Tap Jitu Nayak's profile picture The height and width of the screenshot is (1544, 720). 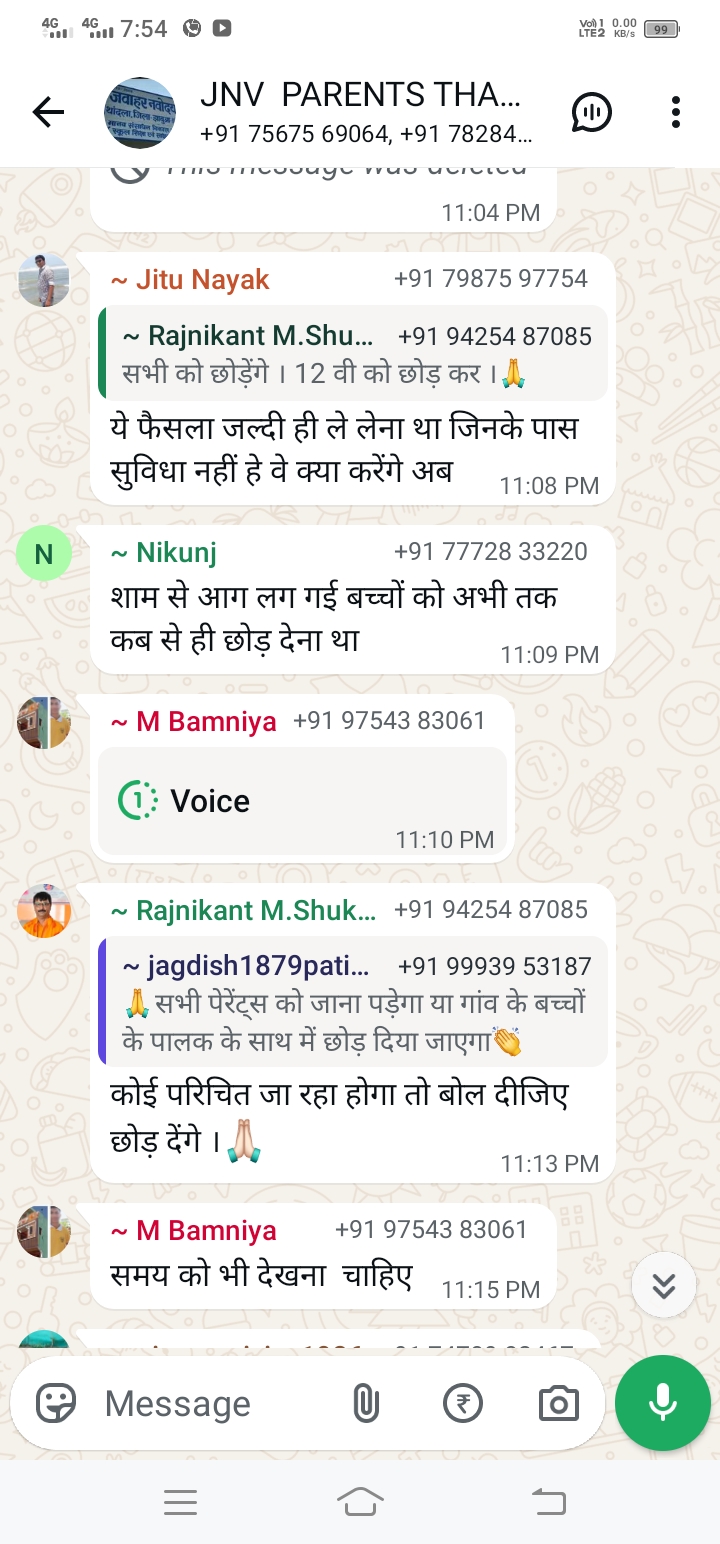click(44, 280)
